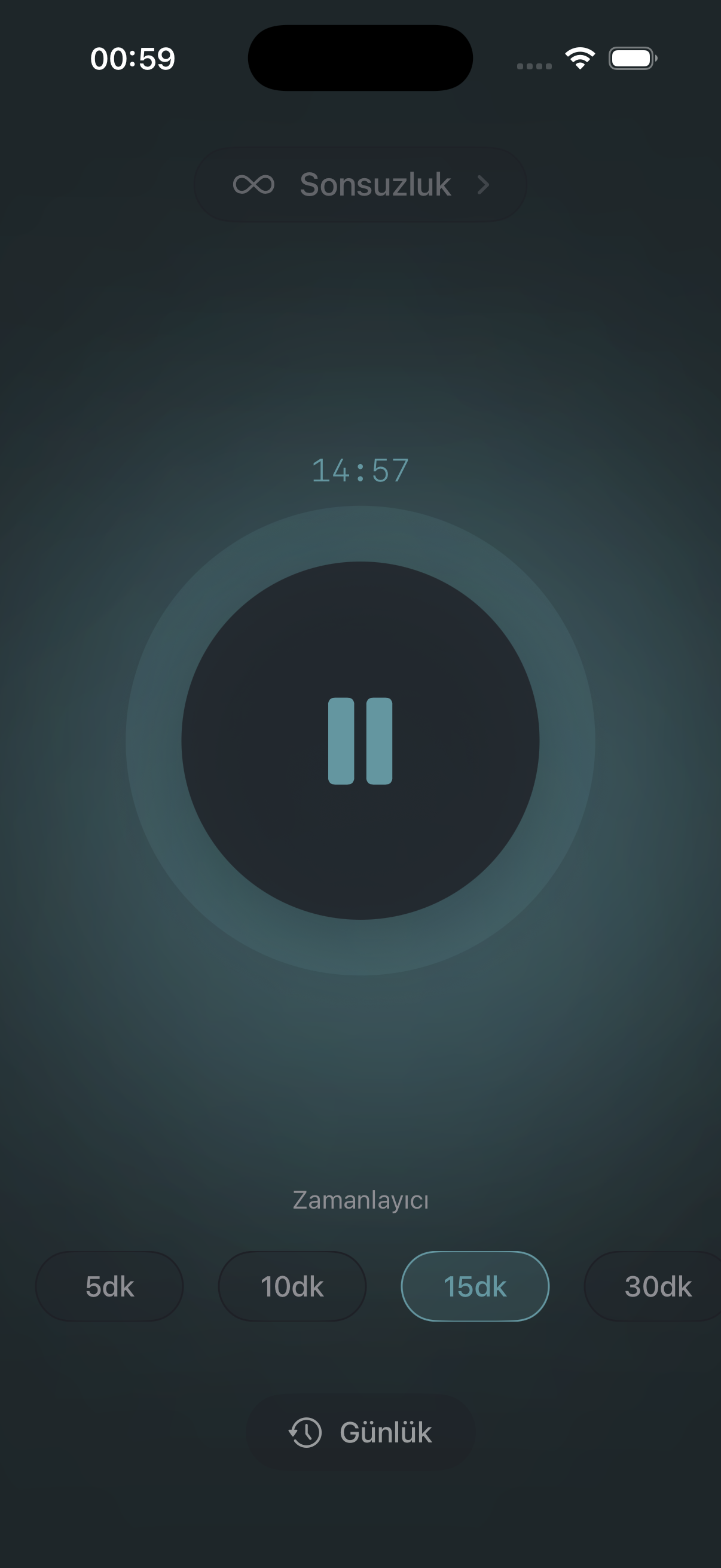Switch to the 30dk timer option

click(658, 1287)
